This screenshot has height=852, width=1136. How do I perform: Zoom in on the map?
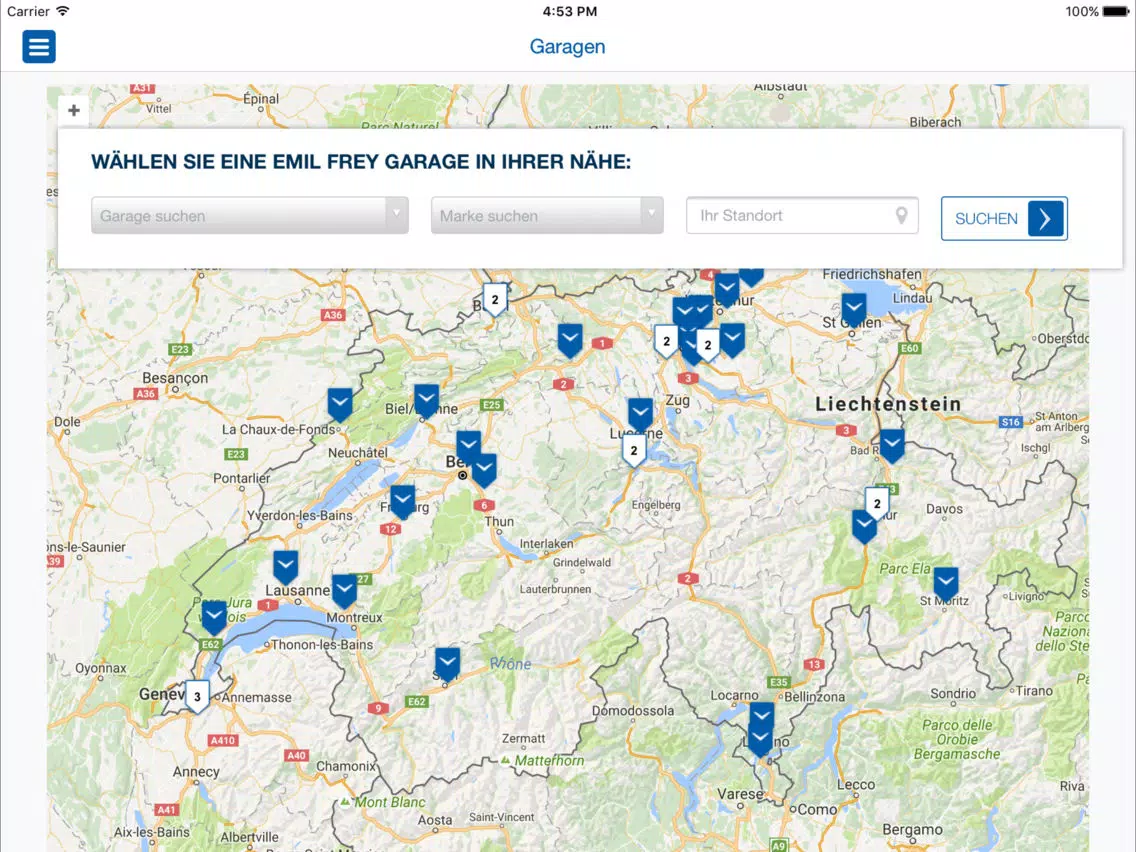pos(73,111)
